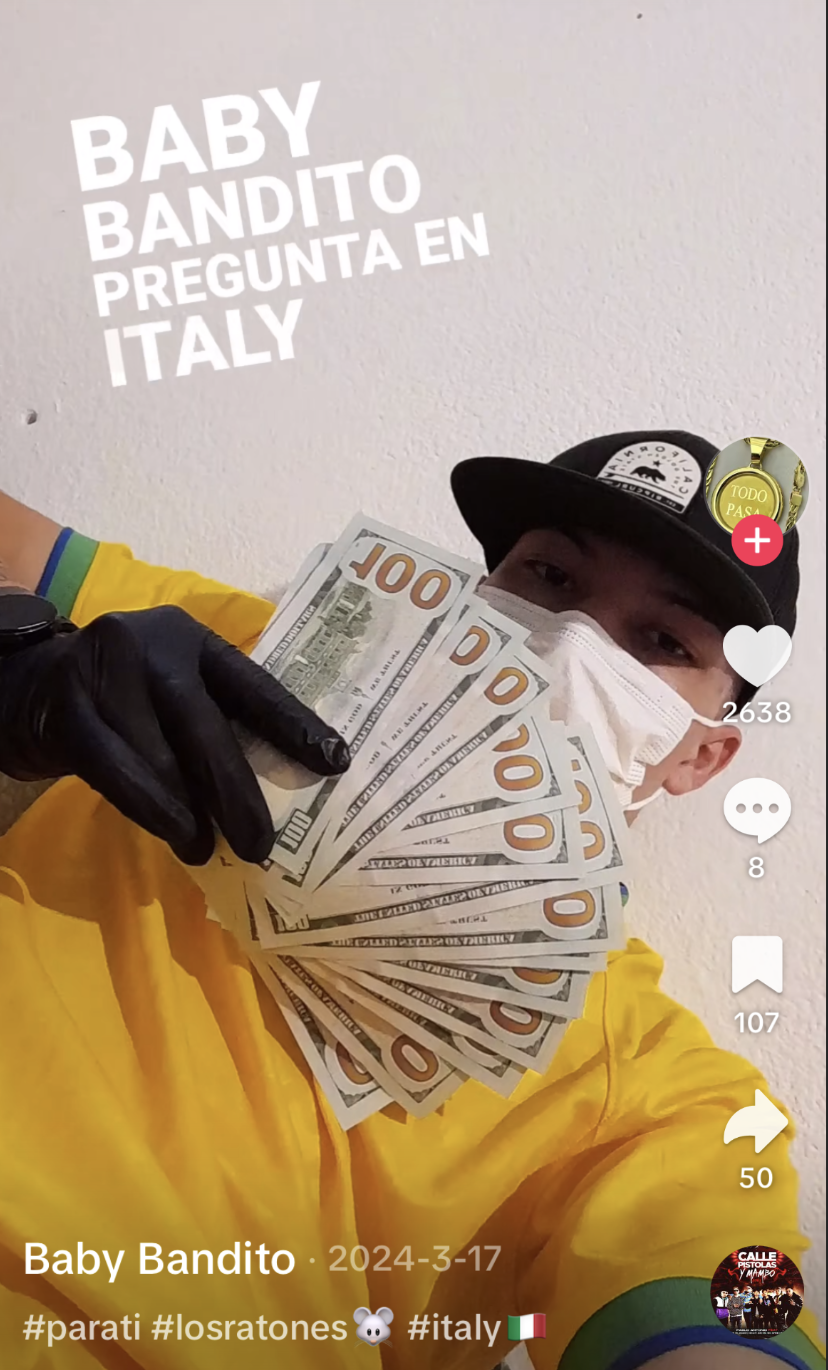Bookmark this video to favorites
The height and width of the screenshot is (1370, 828).
tap(757, 965)
